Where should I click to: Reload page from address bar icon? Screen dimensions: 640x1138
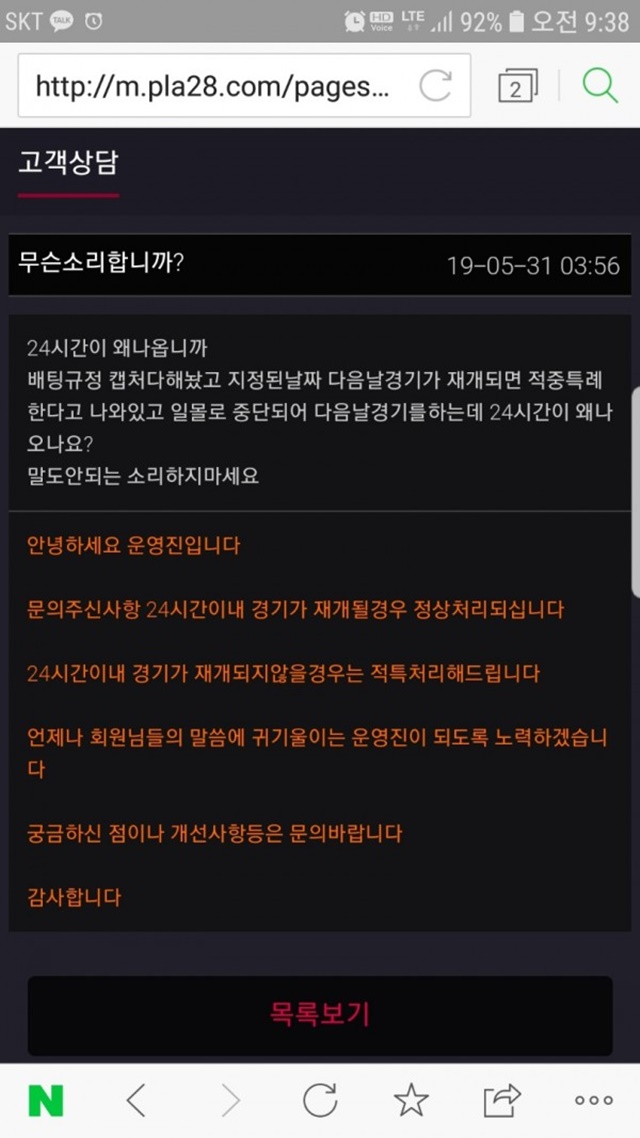pos(436,86)
